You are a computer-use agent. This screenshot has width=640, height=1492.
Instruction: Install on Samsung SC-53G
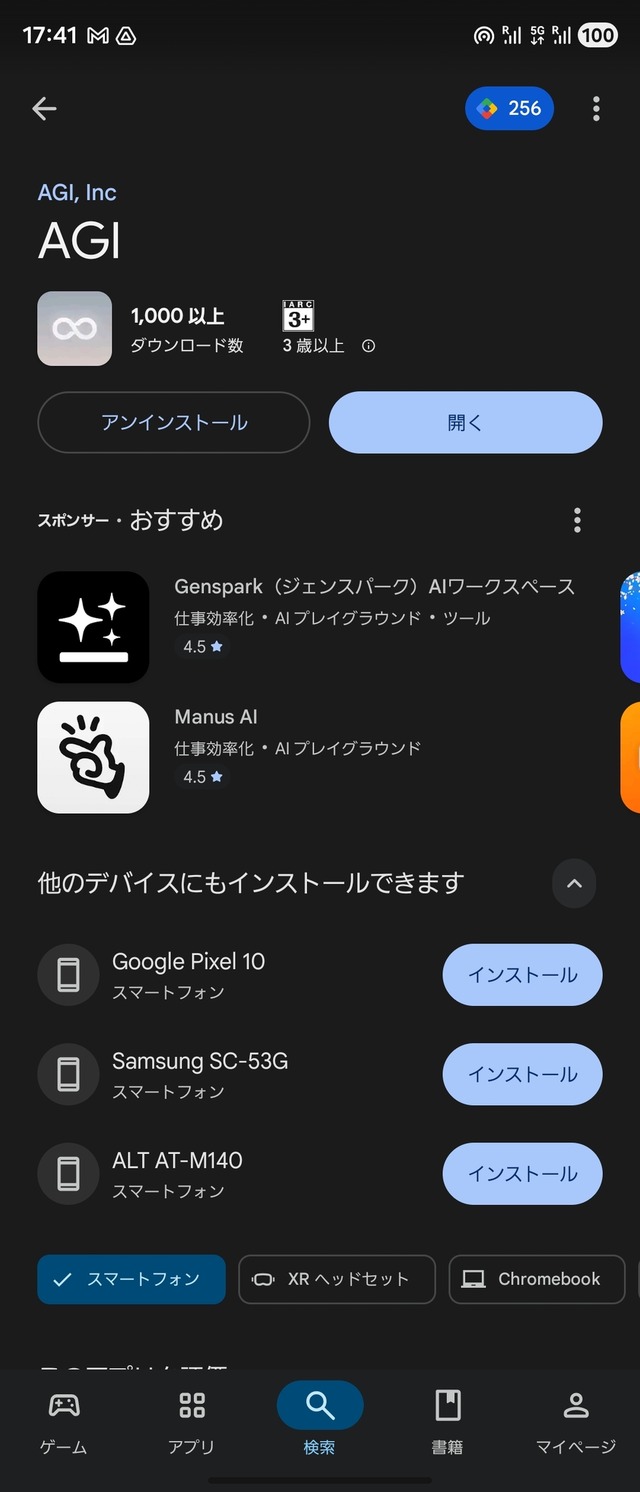pyautogui.click(x=522, y=1074)
